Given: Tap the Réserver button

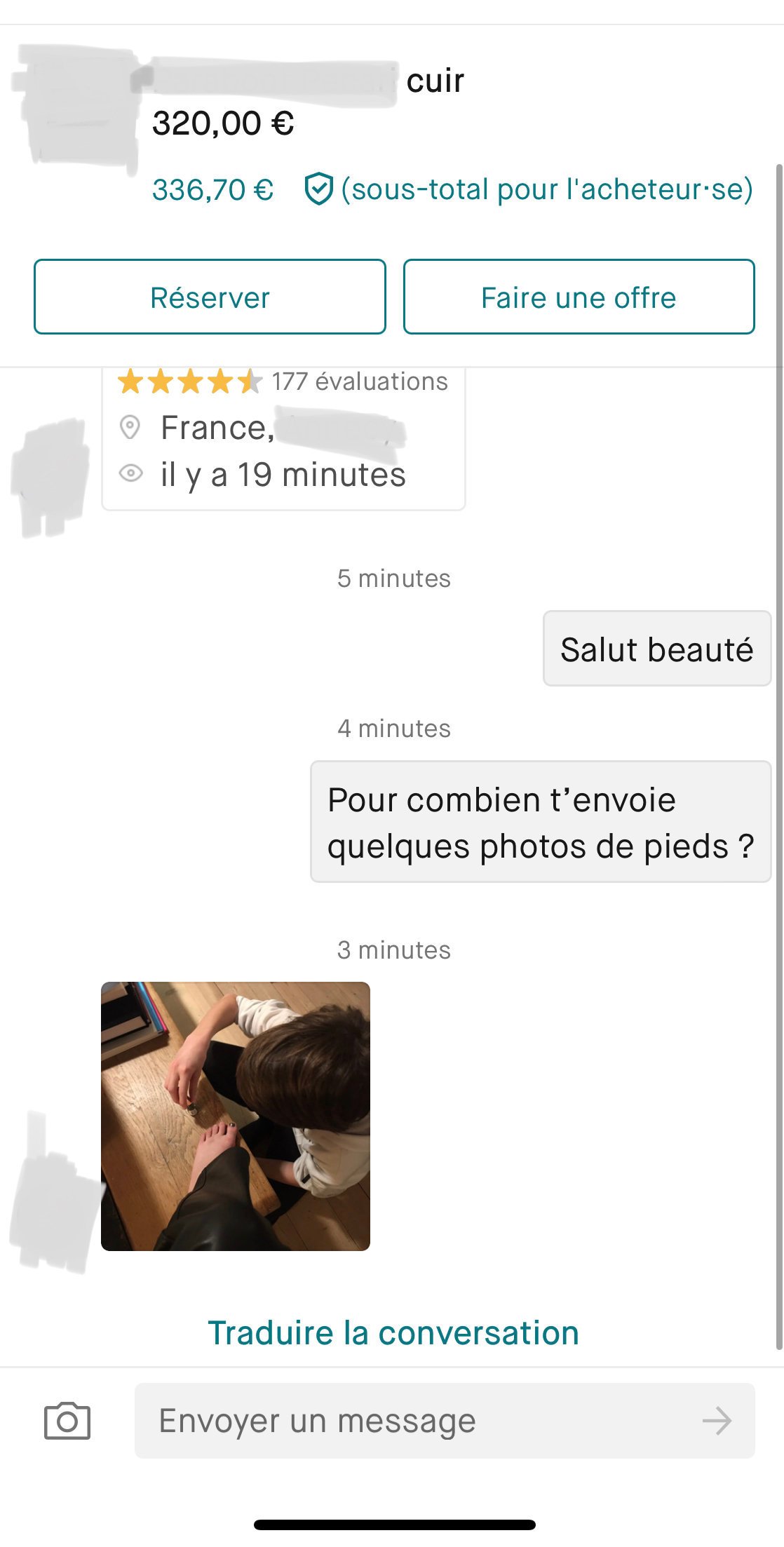Looking at the screenshot, I should pos(210,297).
